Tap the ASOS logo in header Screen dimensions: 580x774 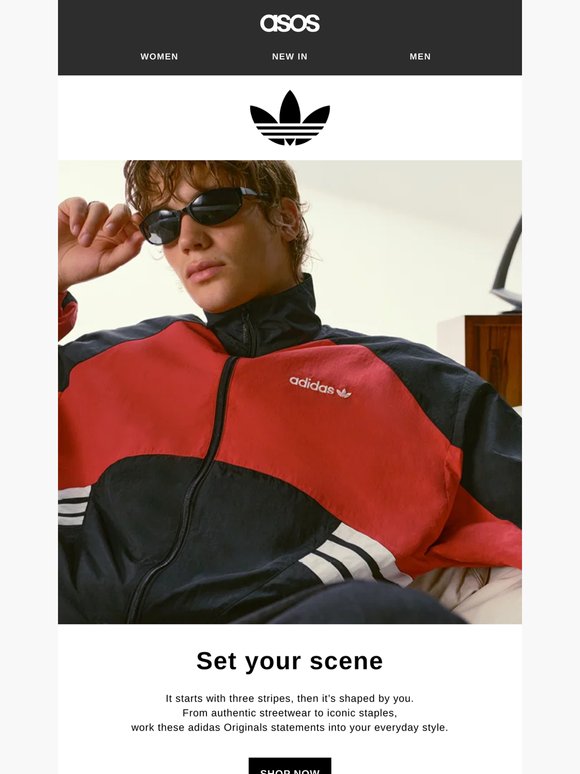290,23
